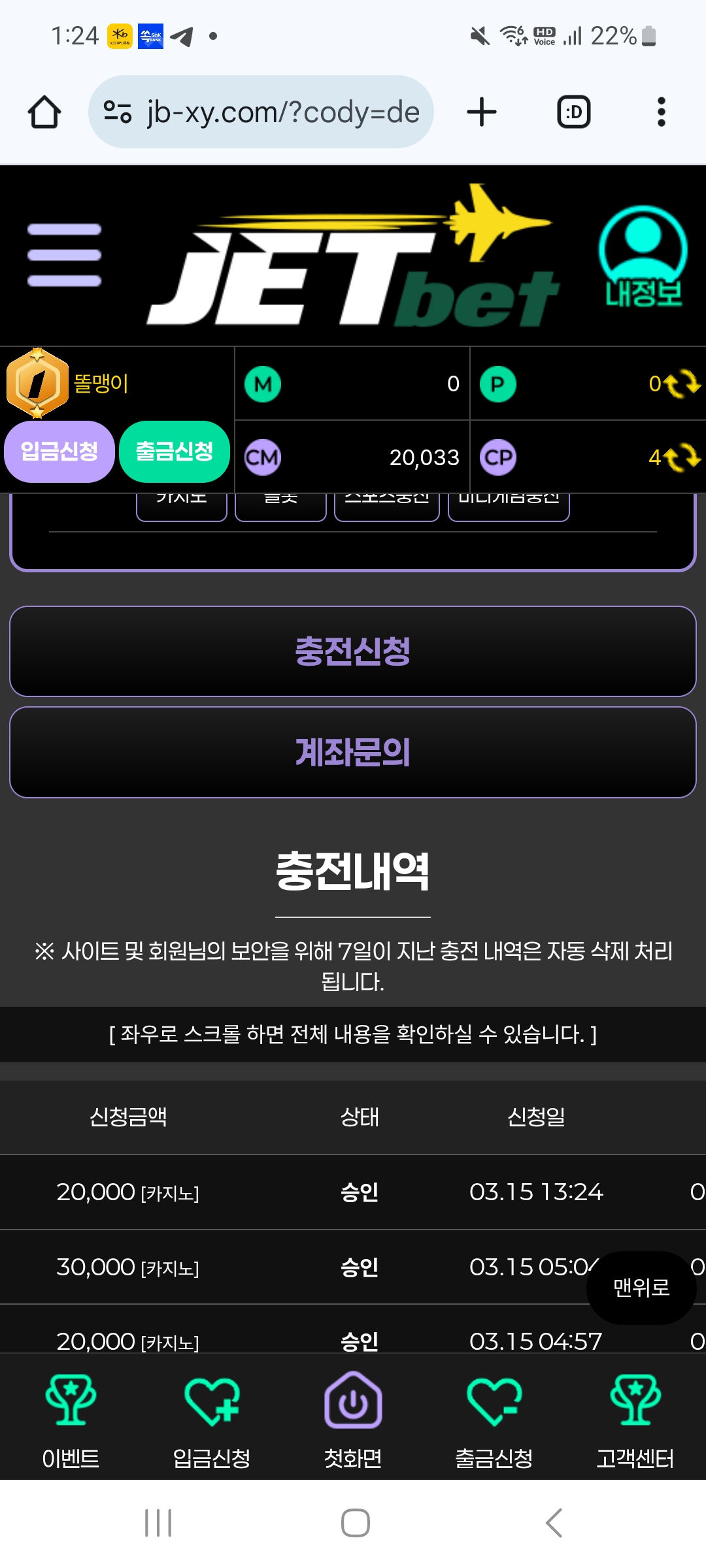Tap the purple 입금신청 button
This screenshot has width=706, height=1568.
pyautogui.click(x=59, y=451)
